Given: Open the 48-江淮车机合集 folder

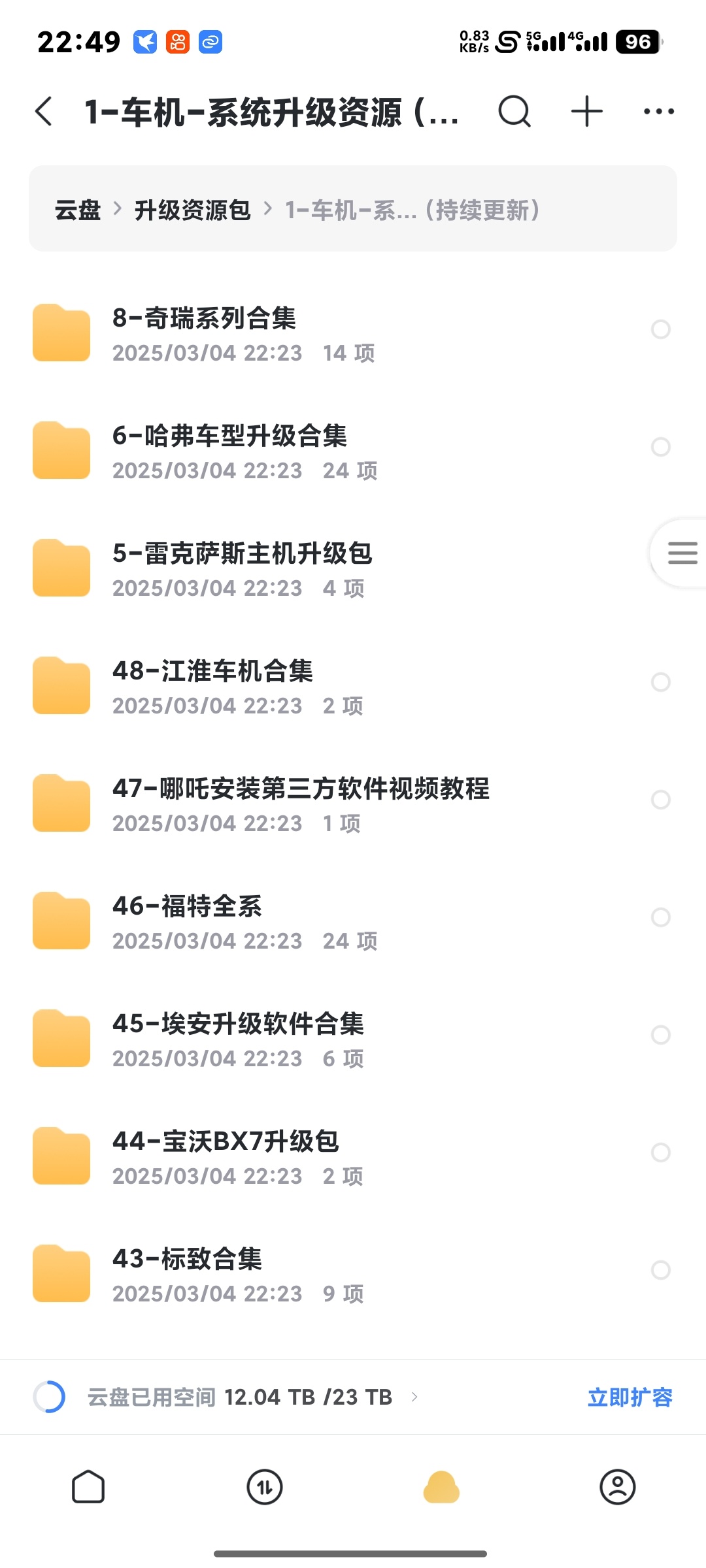Looking at the screenshot, I should click(x=353, y=686).
